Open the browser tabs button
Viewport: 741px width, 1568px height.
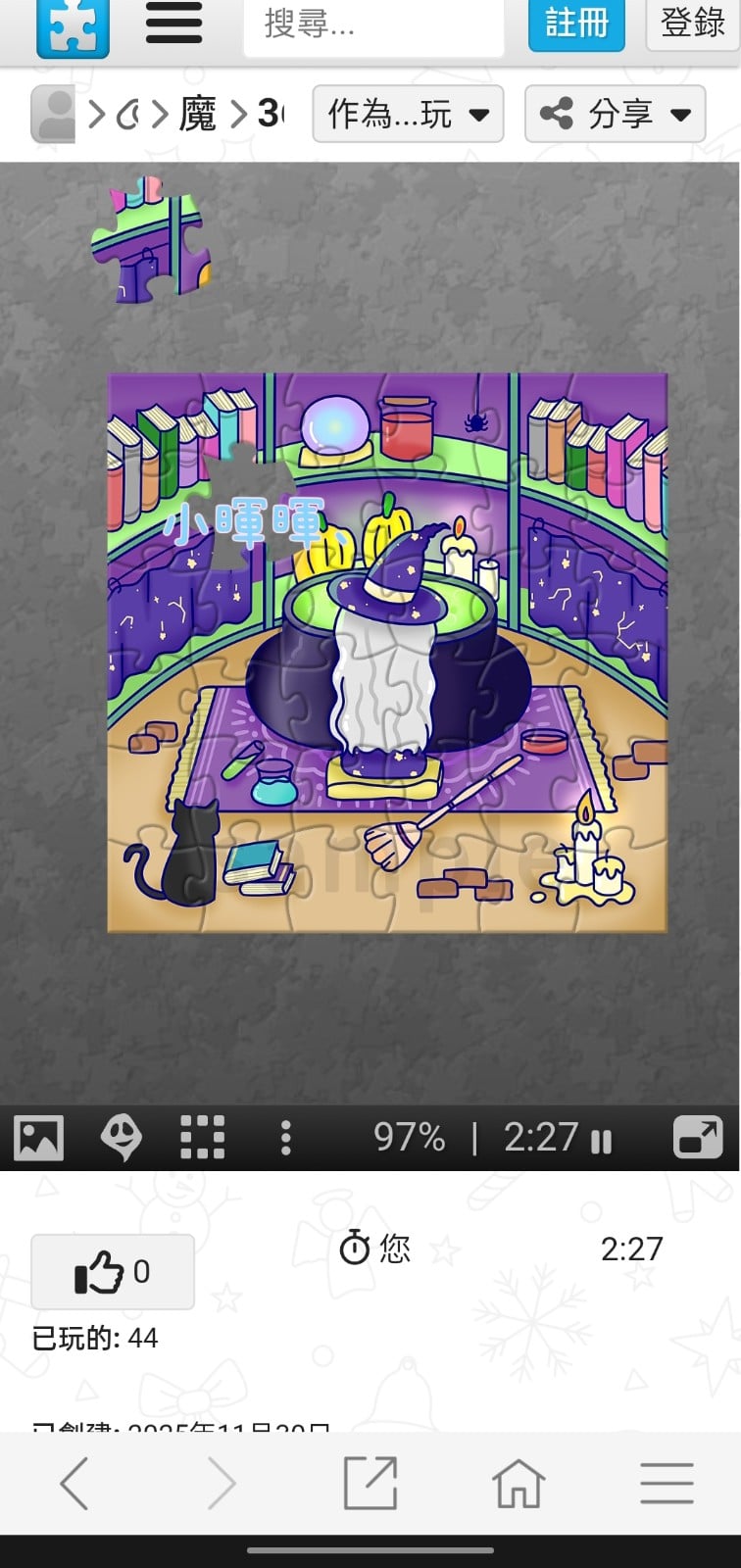point(370,1483)
